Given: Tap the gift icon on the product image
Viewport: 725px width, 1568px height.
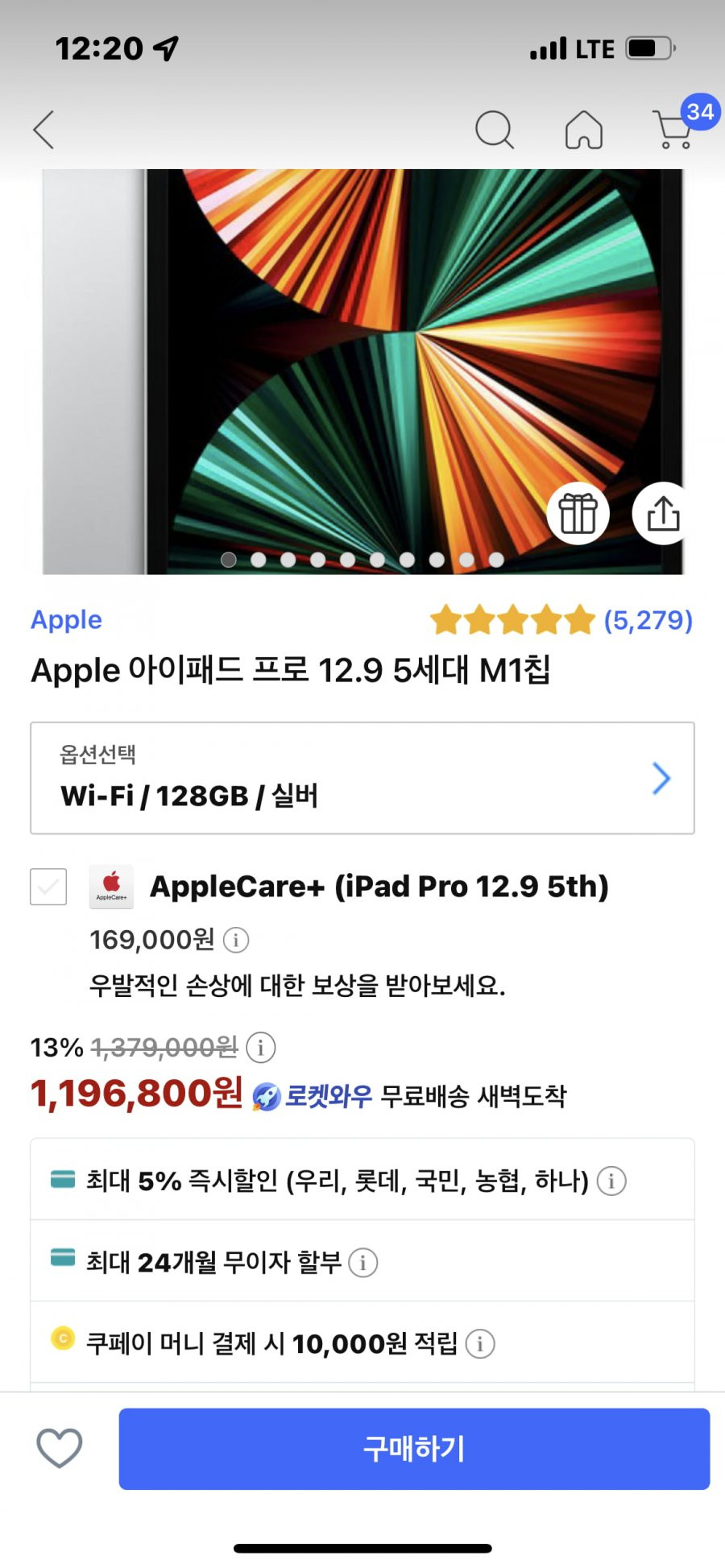Looking at the screenshot, I should pyautogui.click(x=578, y=514).
